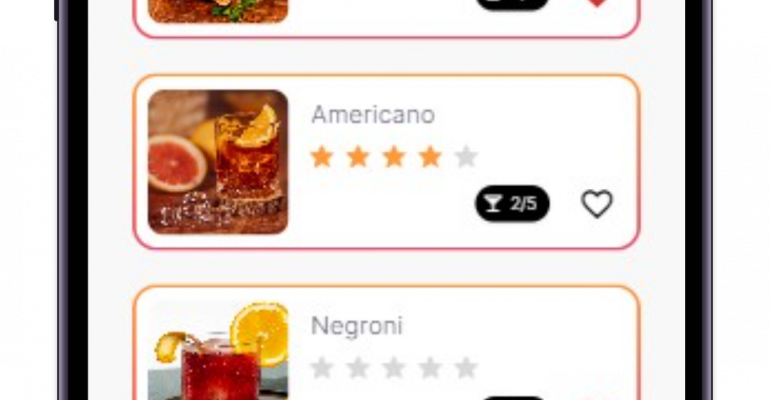This screenshot has width=770, height=400.
Task: Rate Negroni with the fifth star
Action: pos(466,368)
